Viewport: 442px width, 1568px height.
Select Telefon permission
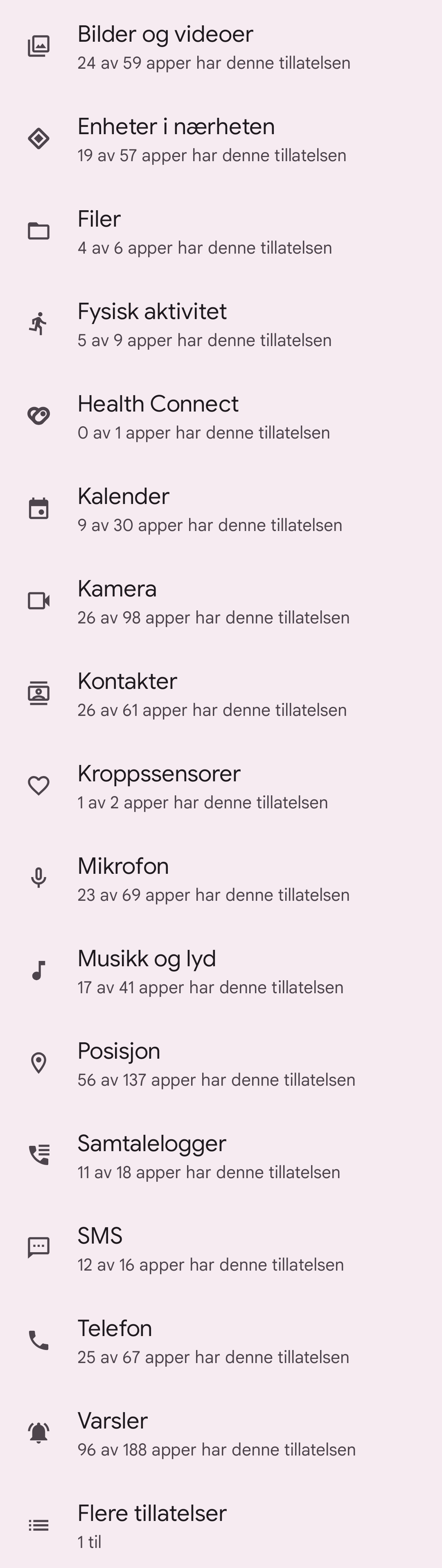[x=213, y=1342]
